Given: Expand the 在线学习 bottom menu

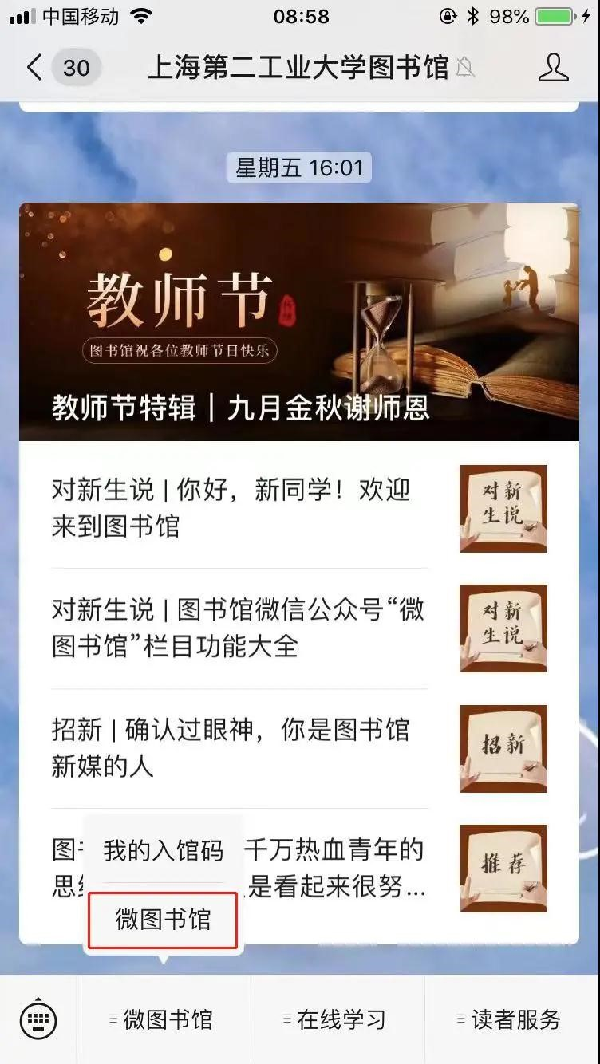Looking at the screenshot, I should (x=337, y=1019).
